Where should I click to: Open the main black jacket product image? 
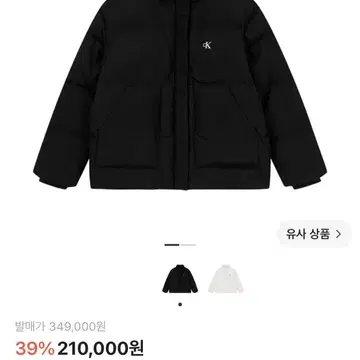(180, 95)
